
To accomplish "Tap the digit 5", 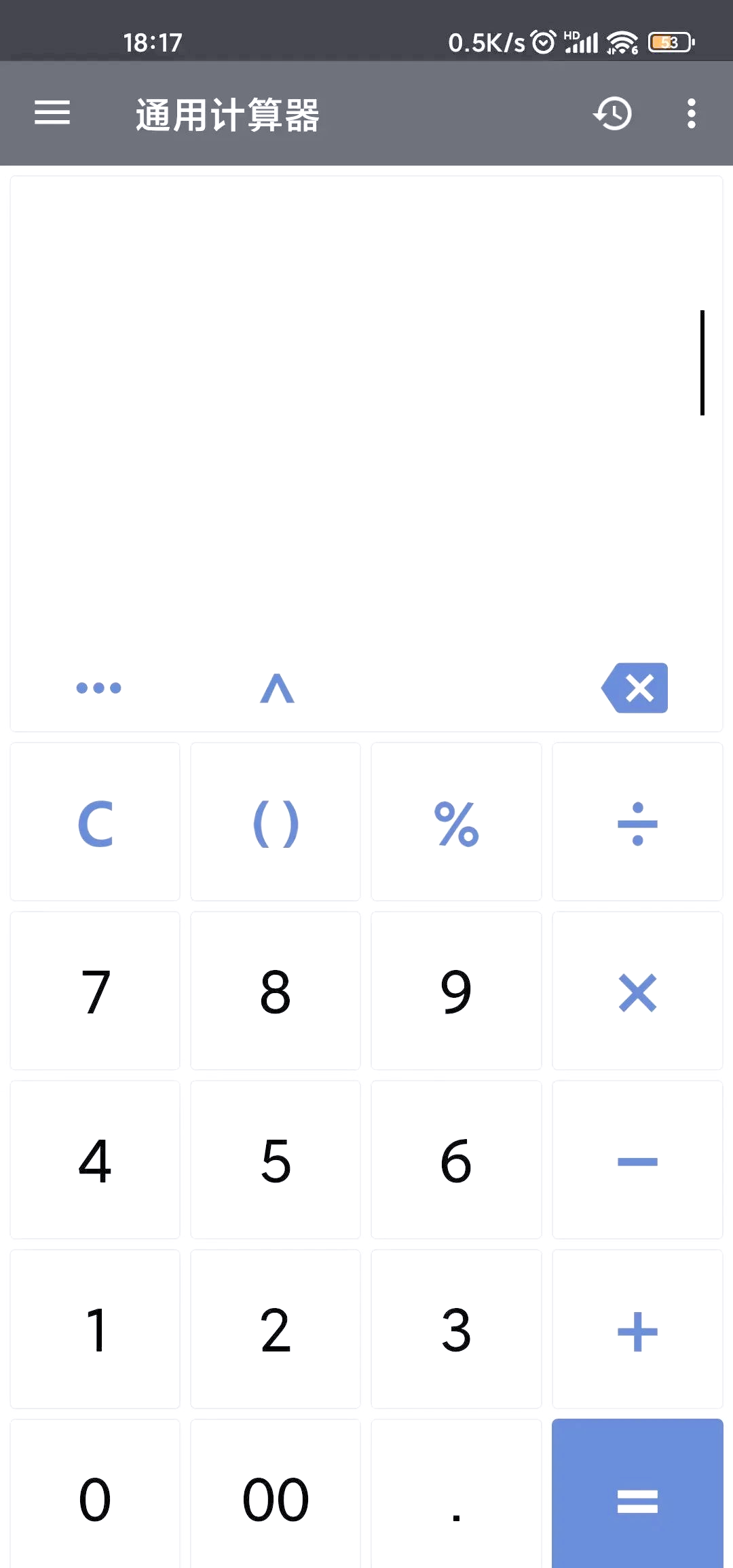I will (275, 1160).
